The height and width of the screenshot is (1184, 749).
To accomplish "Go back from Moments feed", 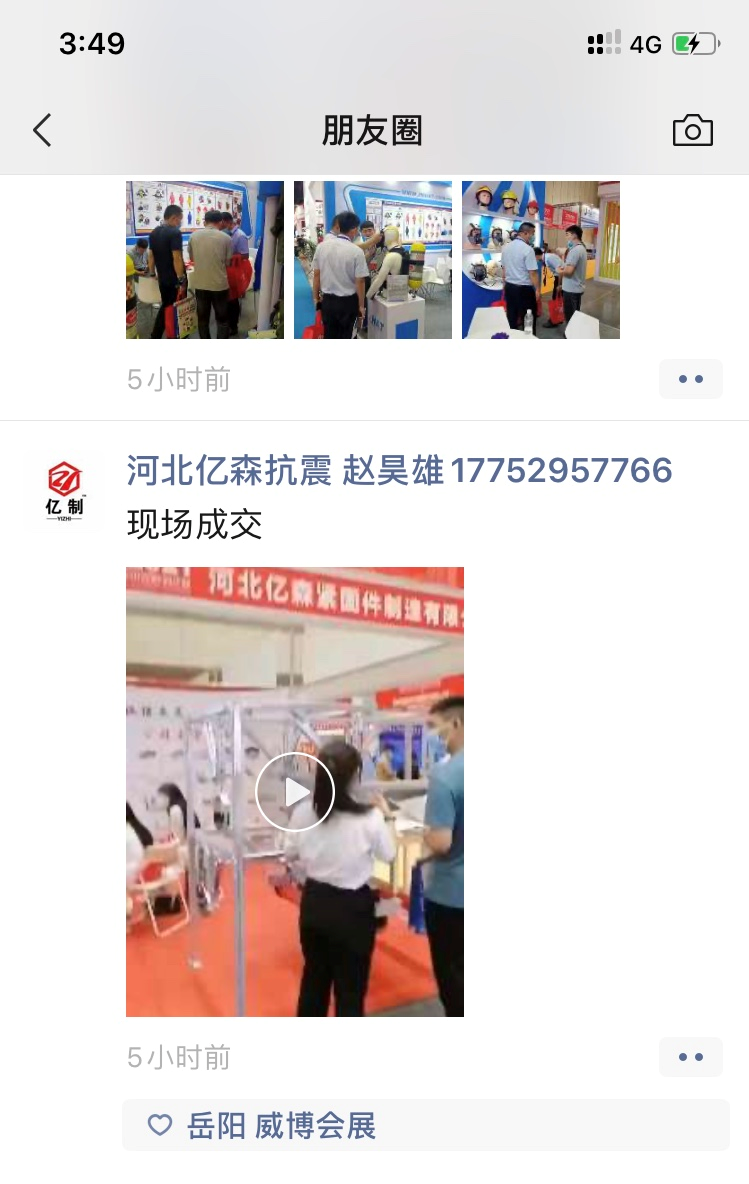I will pos(42,130).
